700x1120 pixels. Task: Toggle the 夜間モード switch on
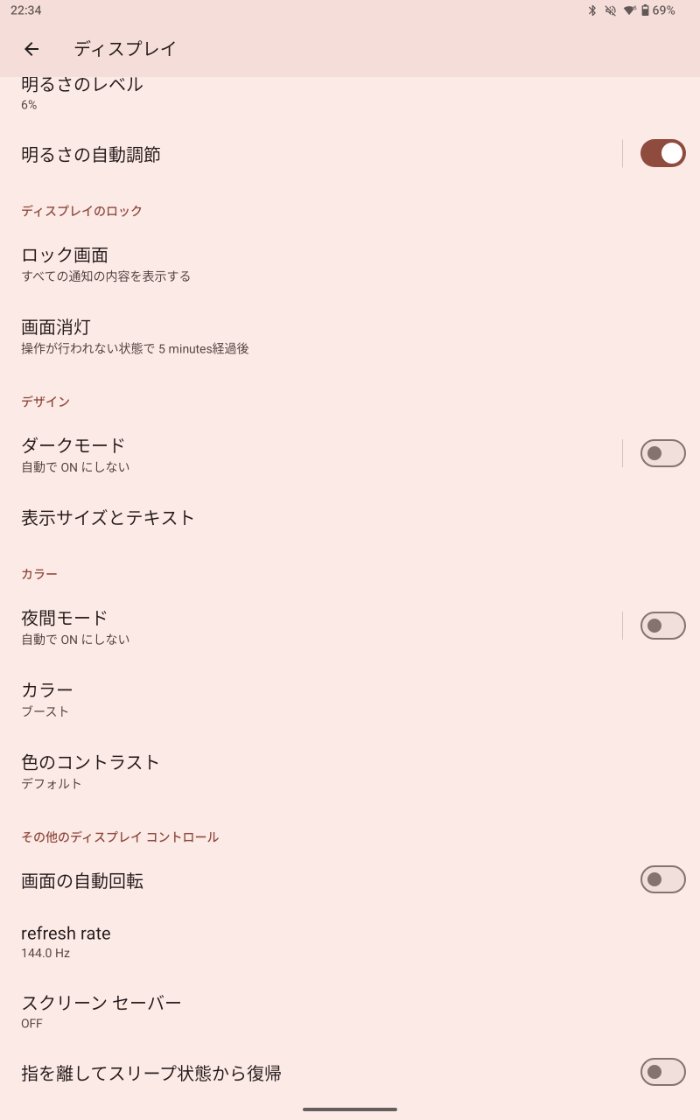[662, 626]
